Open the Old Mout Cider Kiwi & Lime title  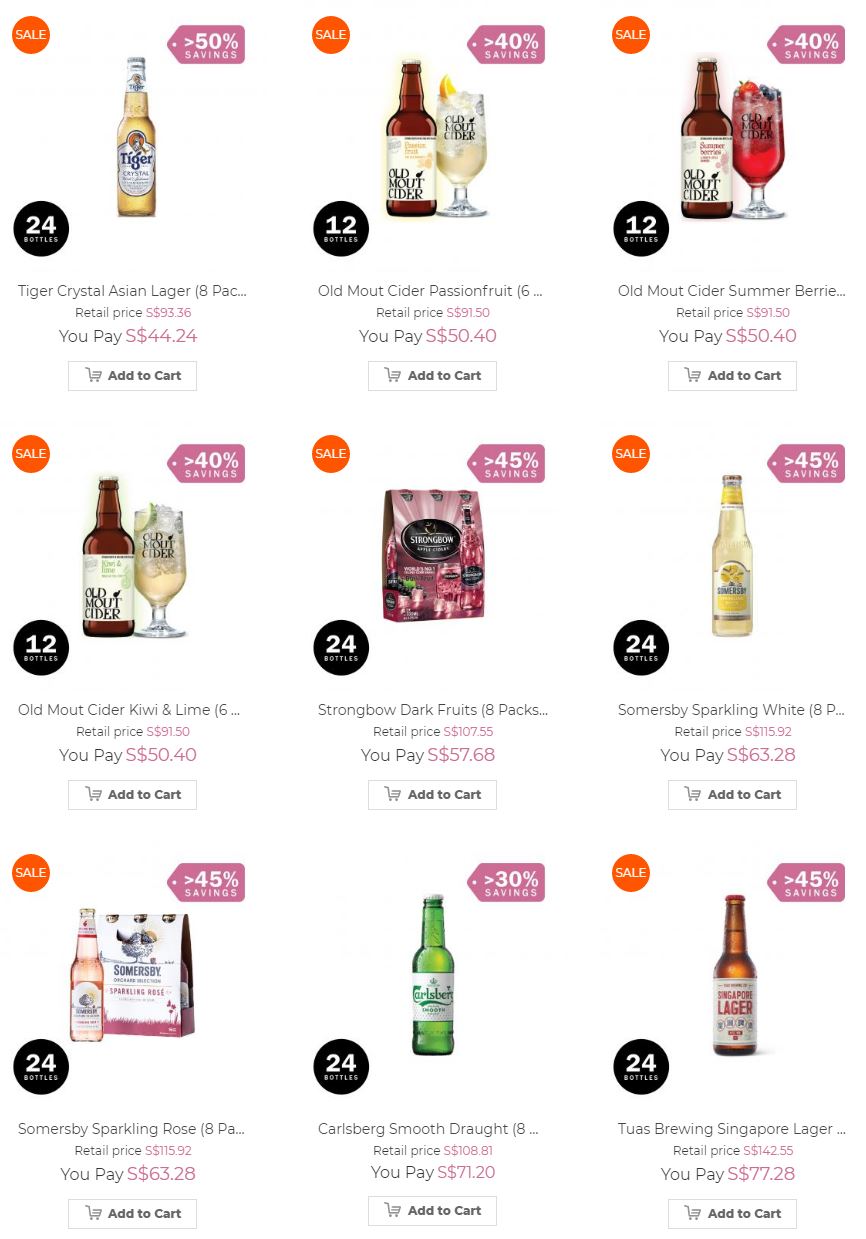coord(129,710)
